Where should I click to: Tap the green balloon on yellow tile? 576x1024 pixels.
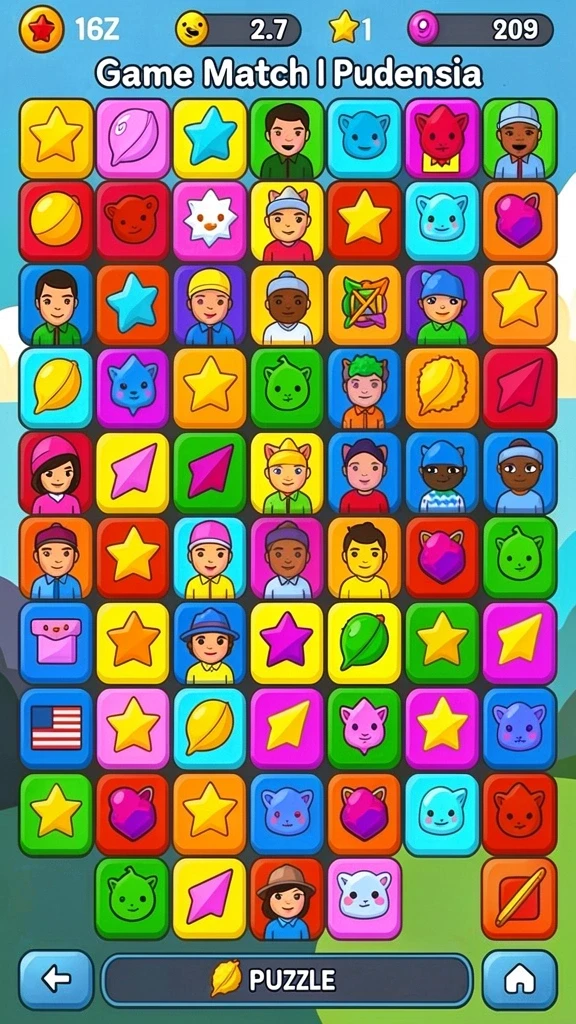tap(364, 643)
